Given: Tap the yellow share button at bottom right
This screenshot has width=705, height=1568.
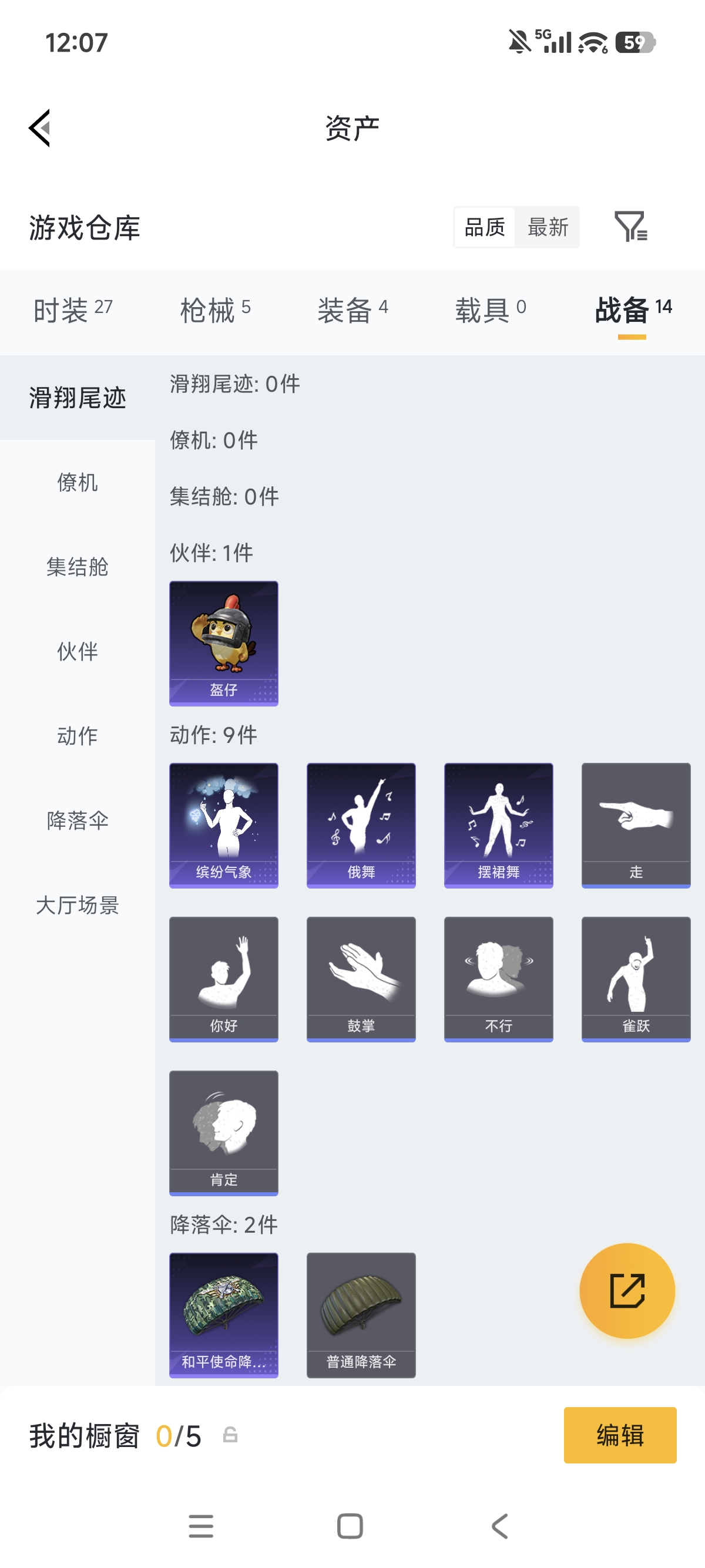Looking at the screenshot, I should (x=627, y=1290).
